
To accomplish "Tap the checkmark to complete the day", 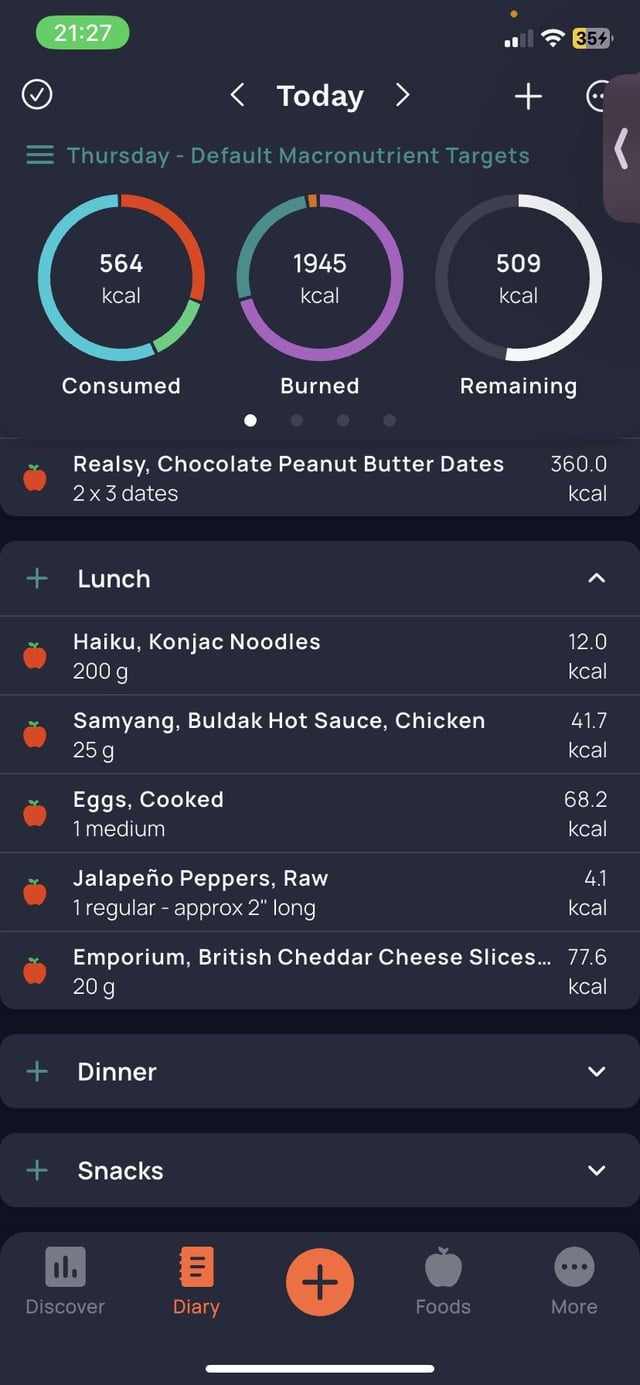I will tap(37, 95).
